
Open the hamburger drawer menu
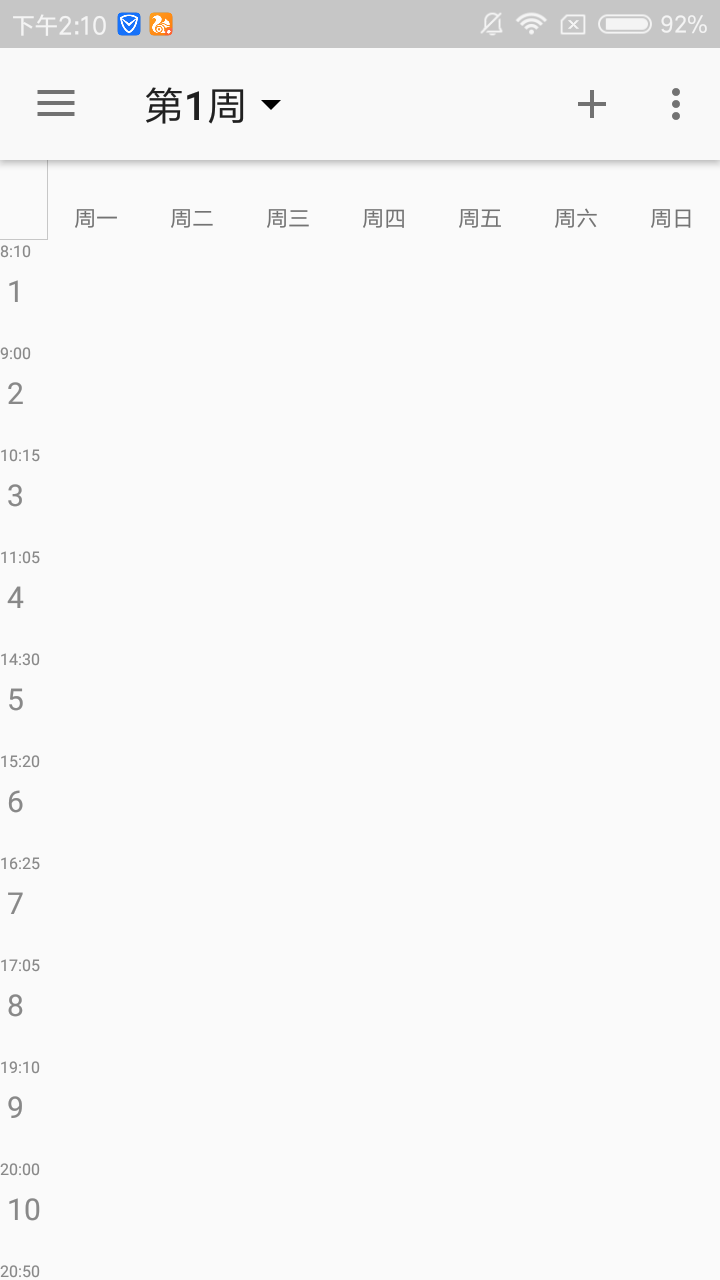point(56,104)
